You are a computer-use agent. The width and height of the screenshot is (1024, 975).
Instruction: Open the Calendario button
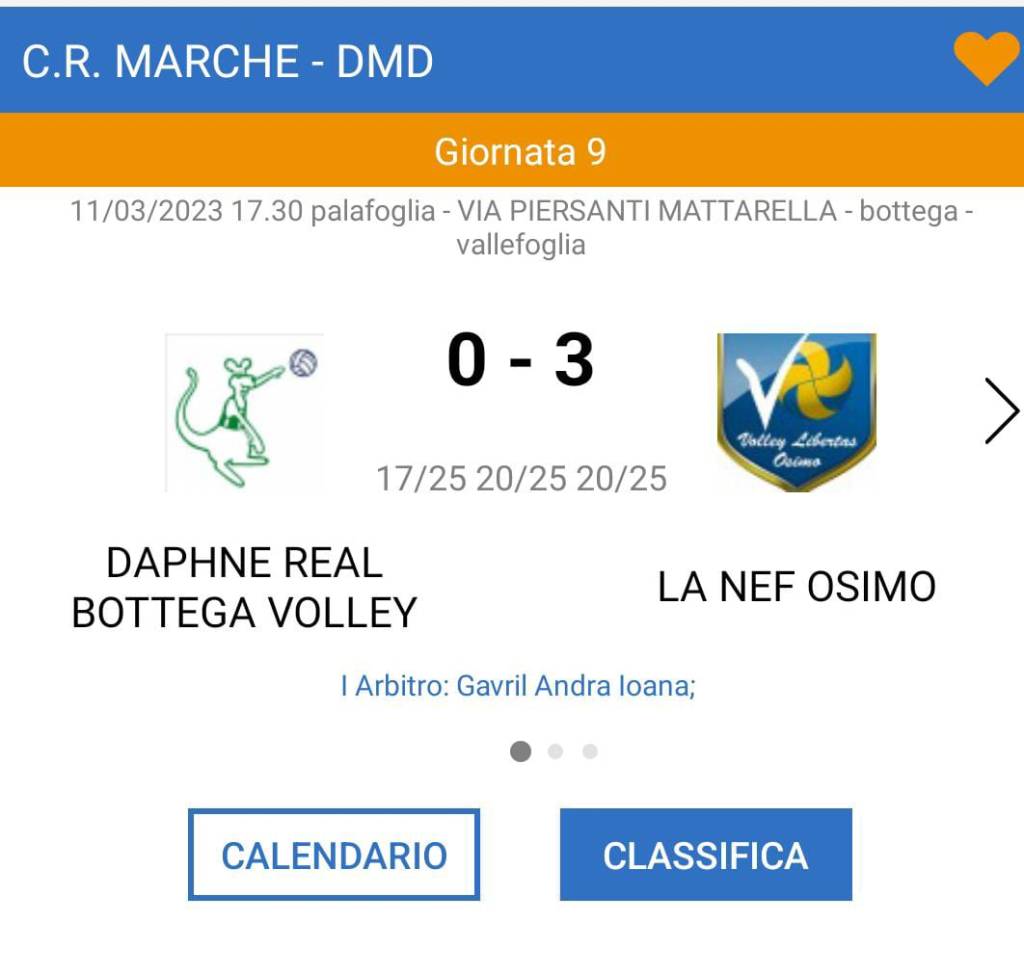334,855
